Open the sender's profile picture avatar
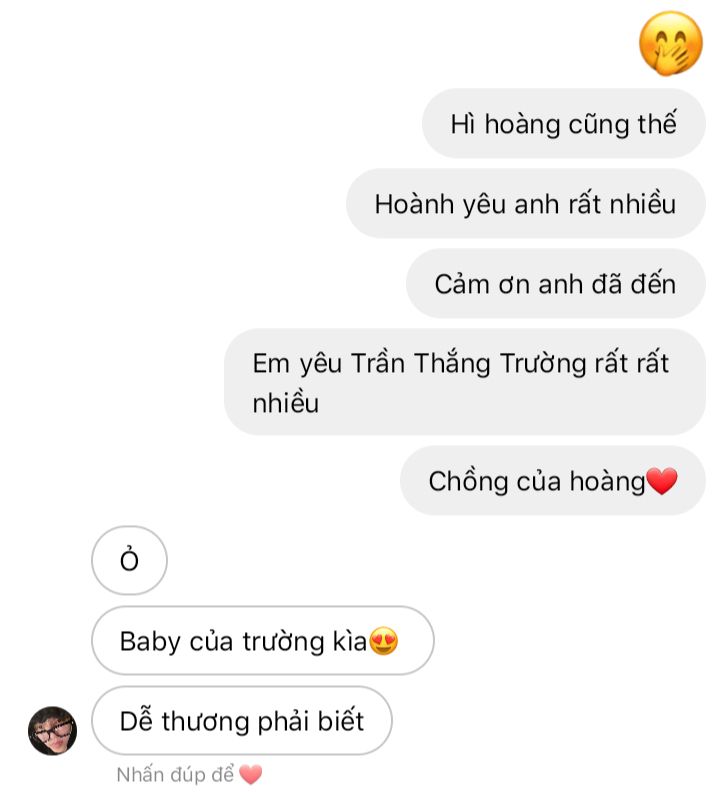This screenshot has width=720, height=792. click(52, 730)
